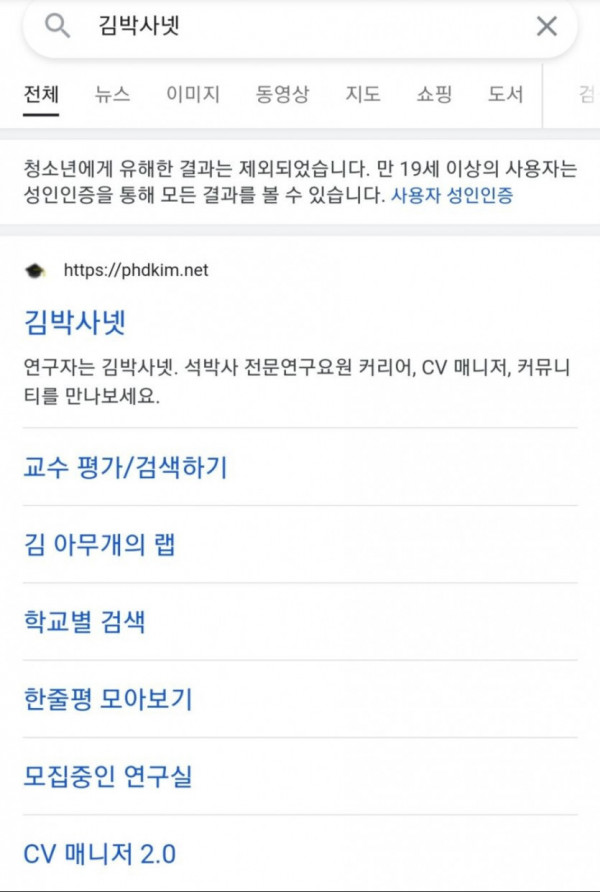Viewport: 600px width, 892px height.
Task: Open the 김 아무개의 랩 sitelink
Action: tap(100, 545)
